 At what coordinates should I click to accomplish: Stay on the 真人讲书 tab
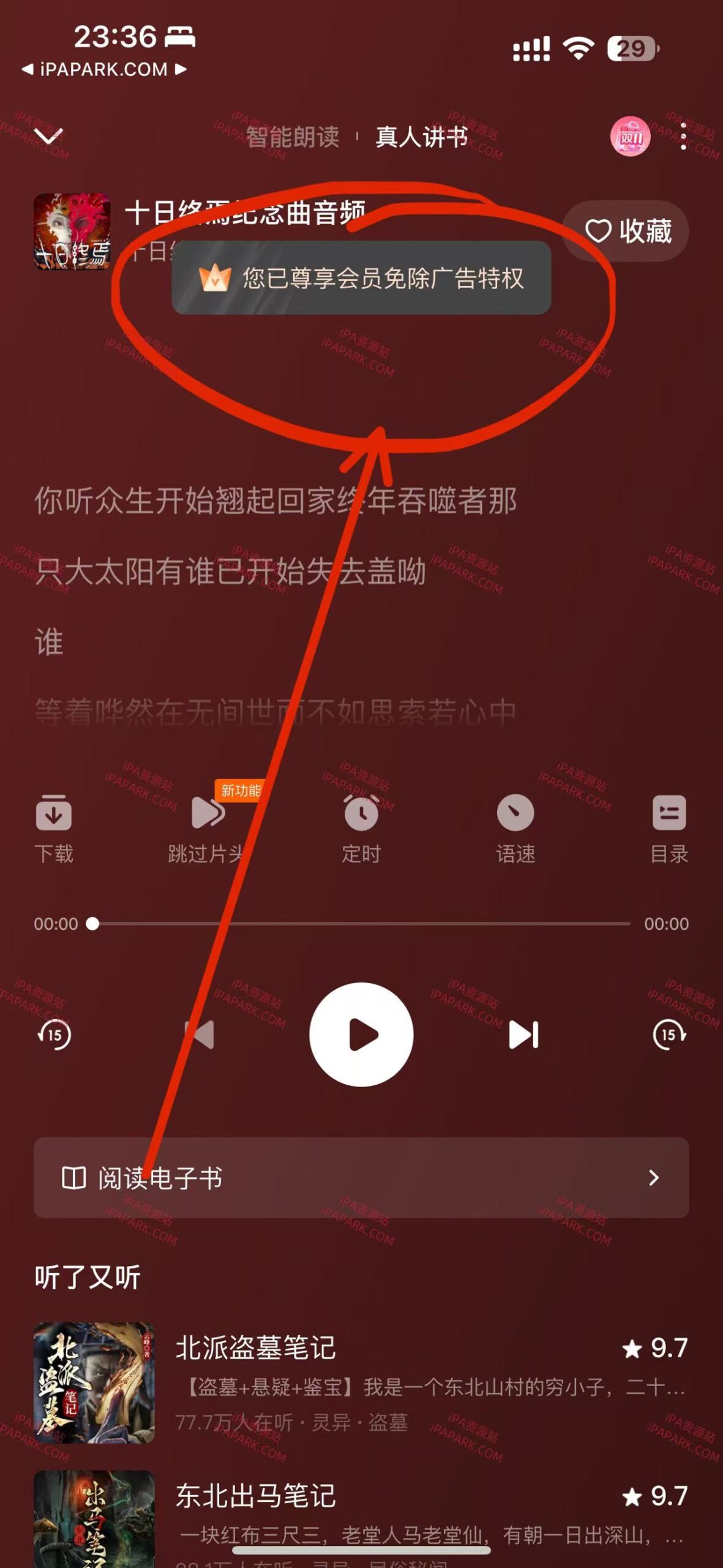point(421,136)
